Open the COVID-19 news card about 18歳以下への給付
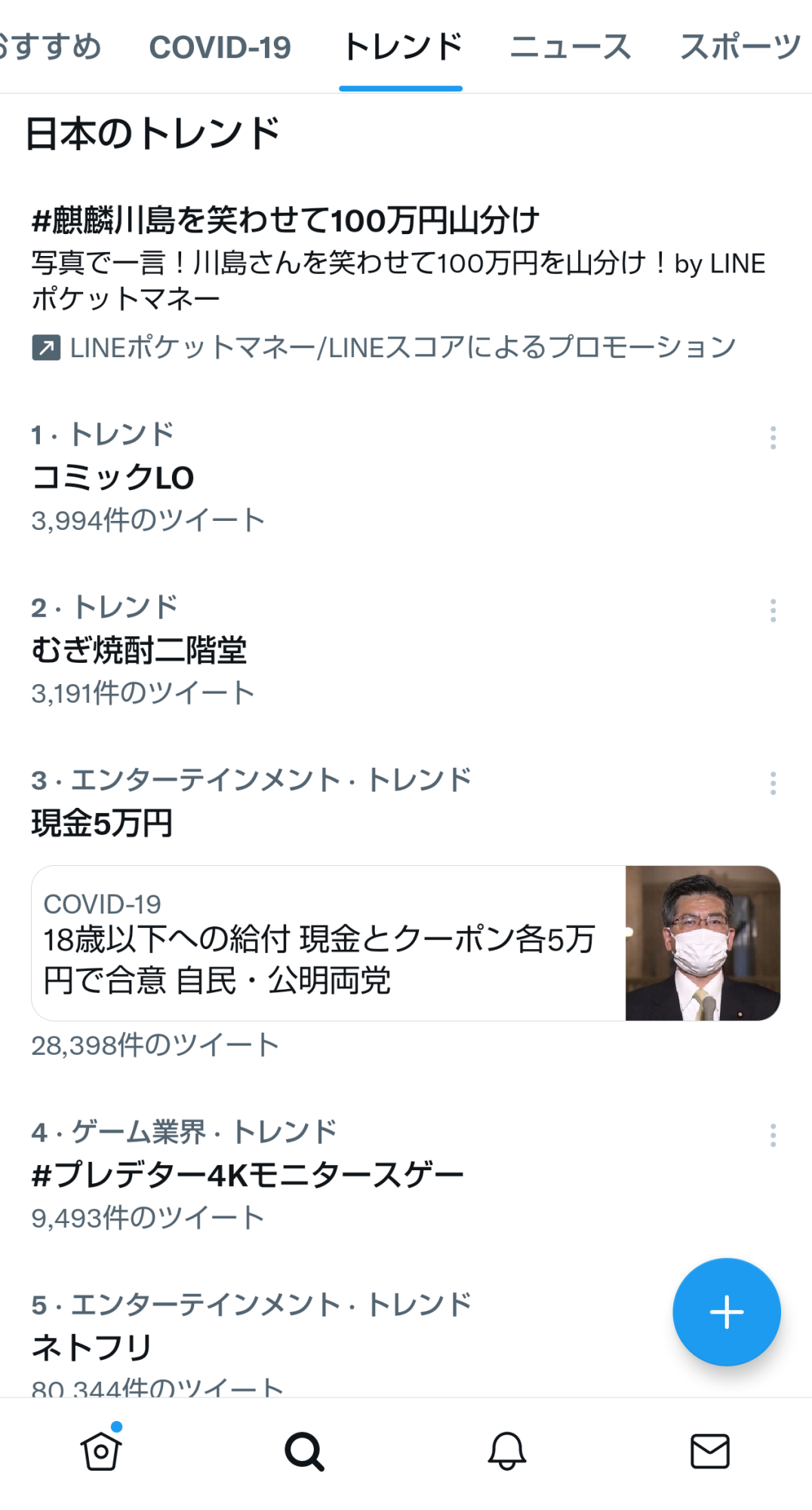The width and height of the screenshot is (812, 1510). (405, 943)
